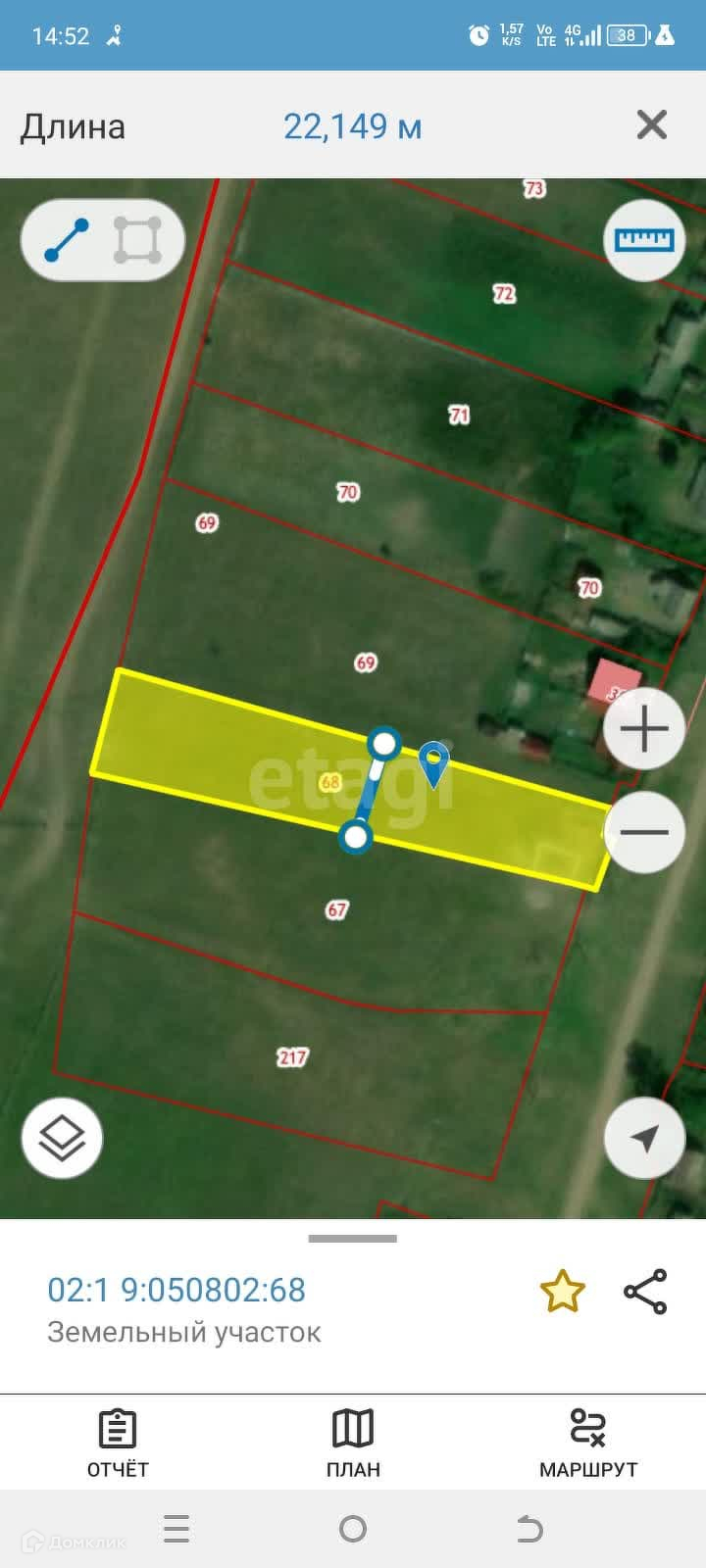Go back using system navigation
The image size is (706, 1568).
(x=529, y=1529)
